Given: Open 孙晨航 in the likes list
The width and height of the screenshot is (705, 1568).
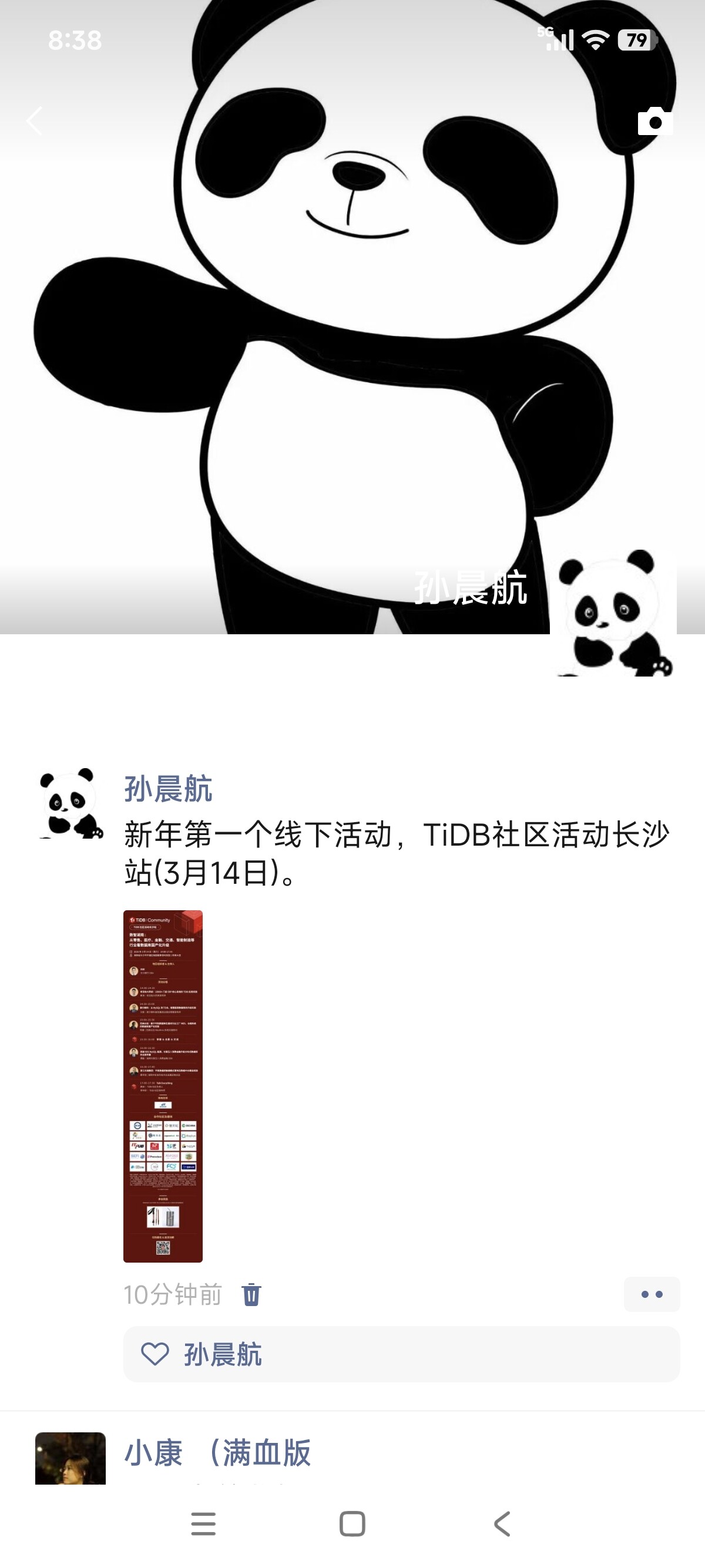Looking at the screenshot, I should point(223,1355).
